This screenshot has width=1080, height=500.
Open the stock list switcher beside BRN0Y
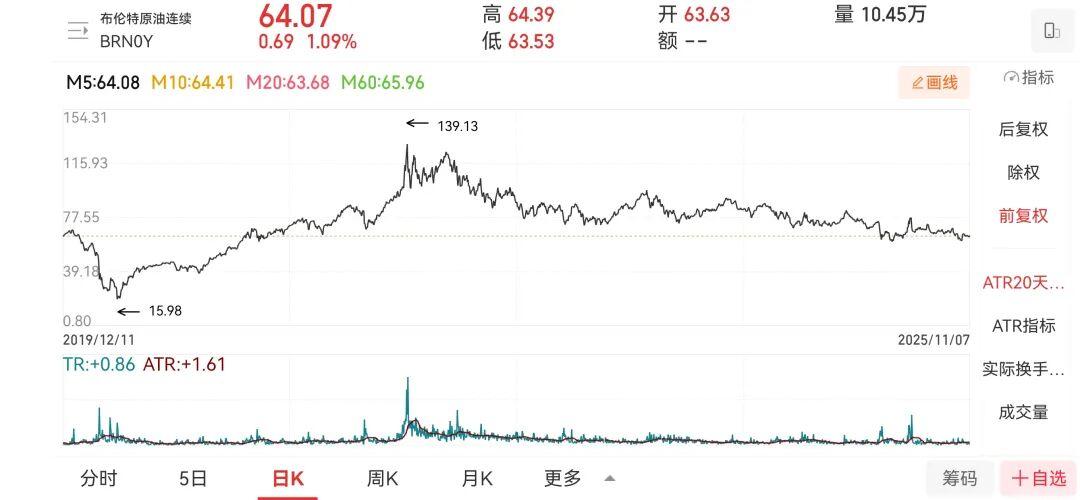(x=78, y=30)
